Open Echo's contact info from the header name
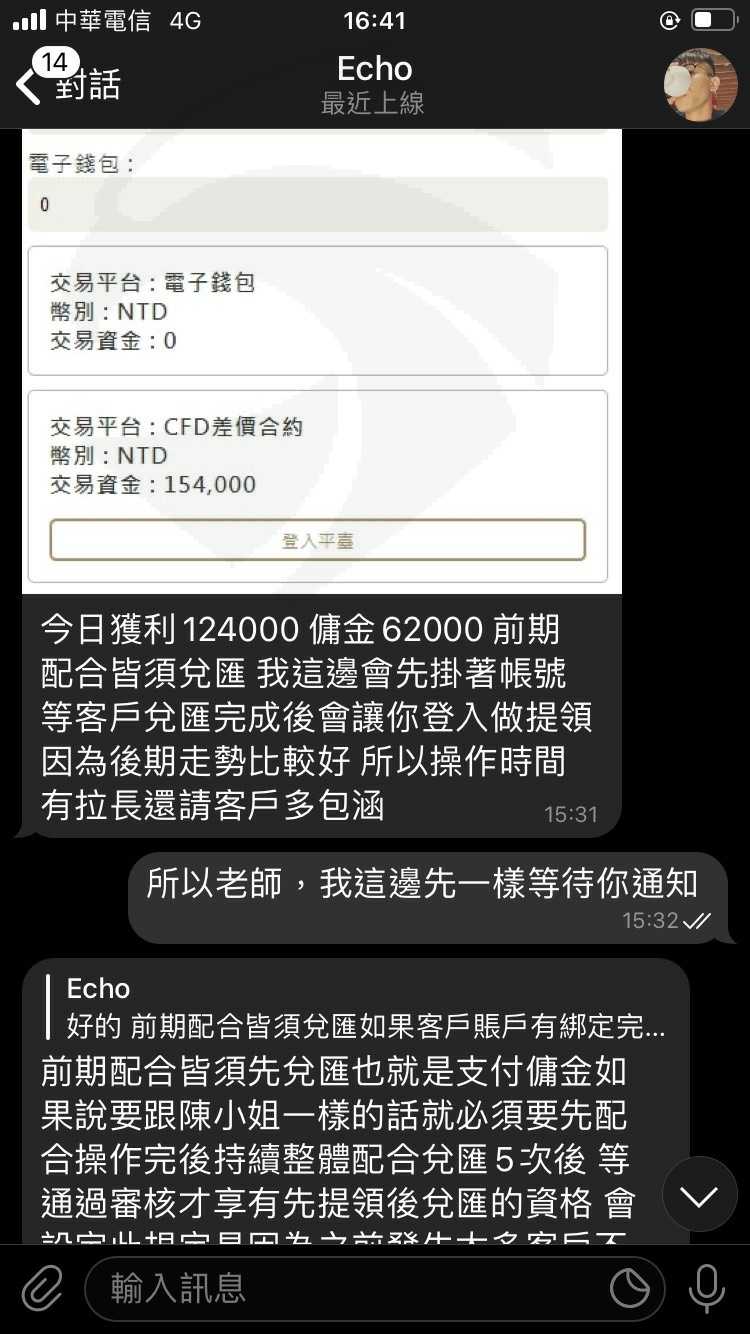The width and height of the screenshot is (750, 1334). pyautogui.click(x=374, y=69)
